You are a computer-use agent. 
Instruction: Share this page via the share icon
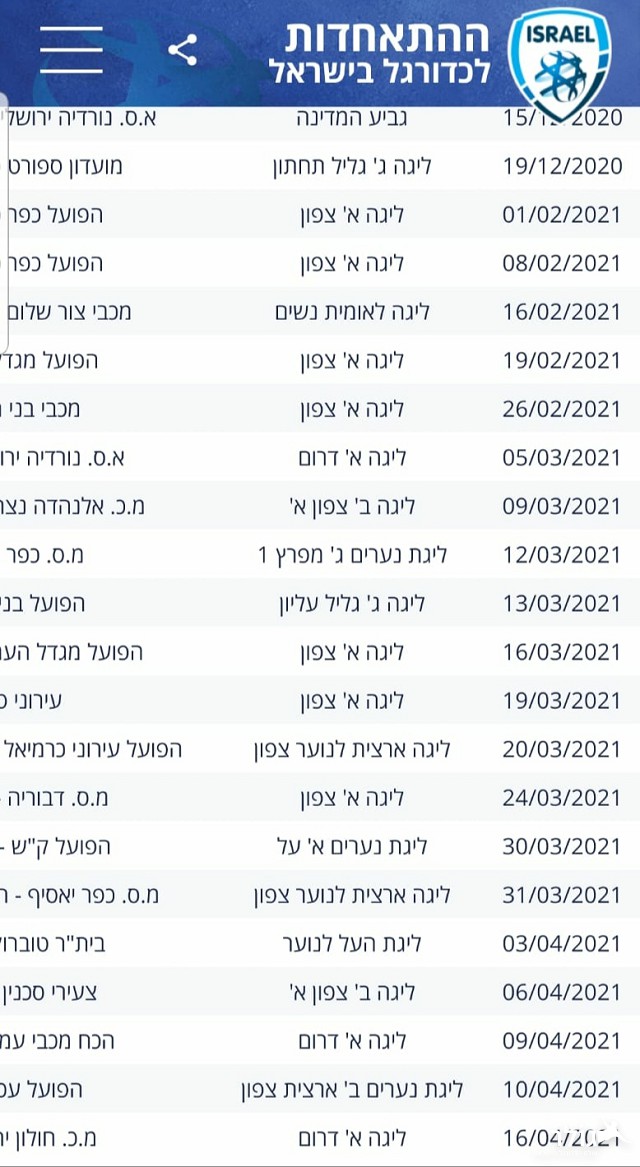click(x=182, y=49)
